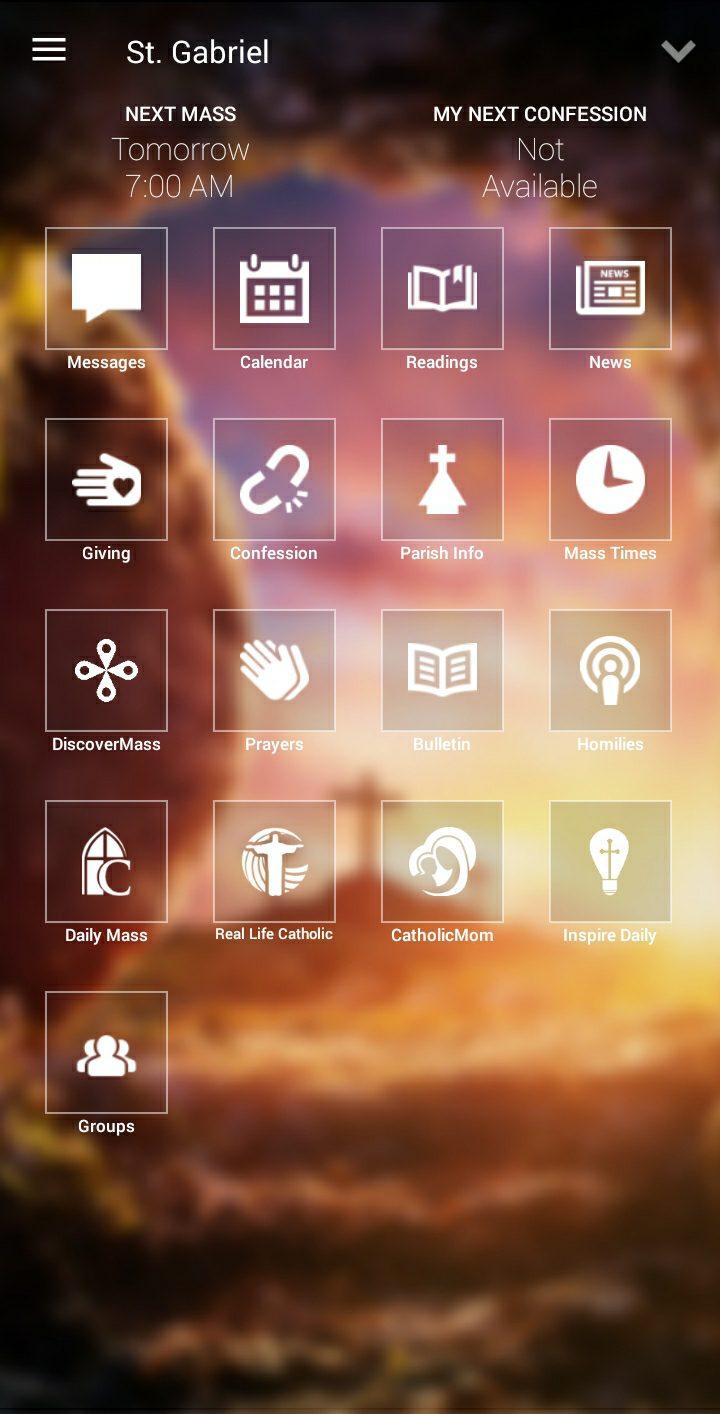
Task: Open the parish Bulletin
Action: [x=442, y=669]
